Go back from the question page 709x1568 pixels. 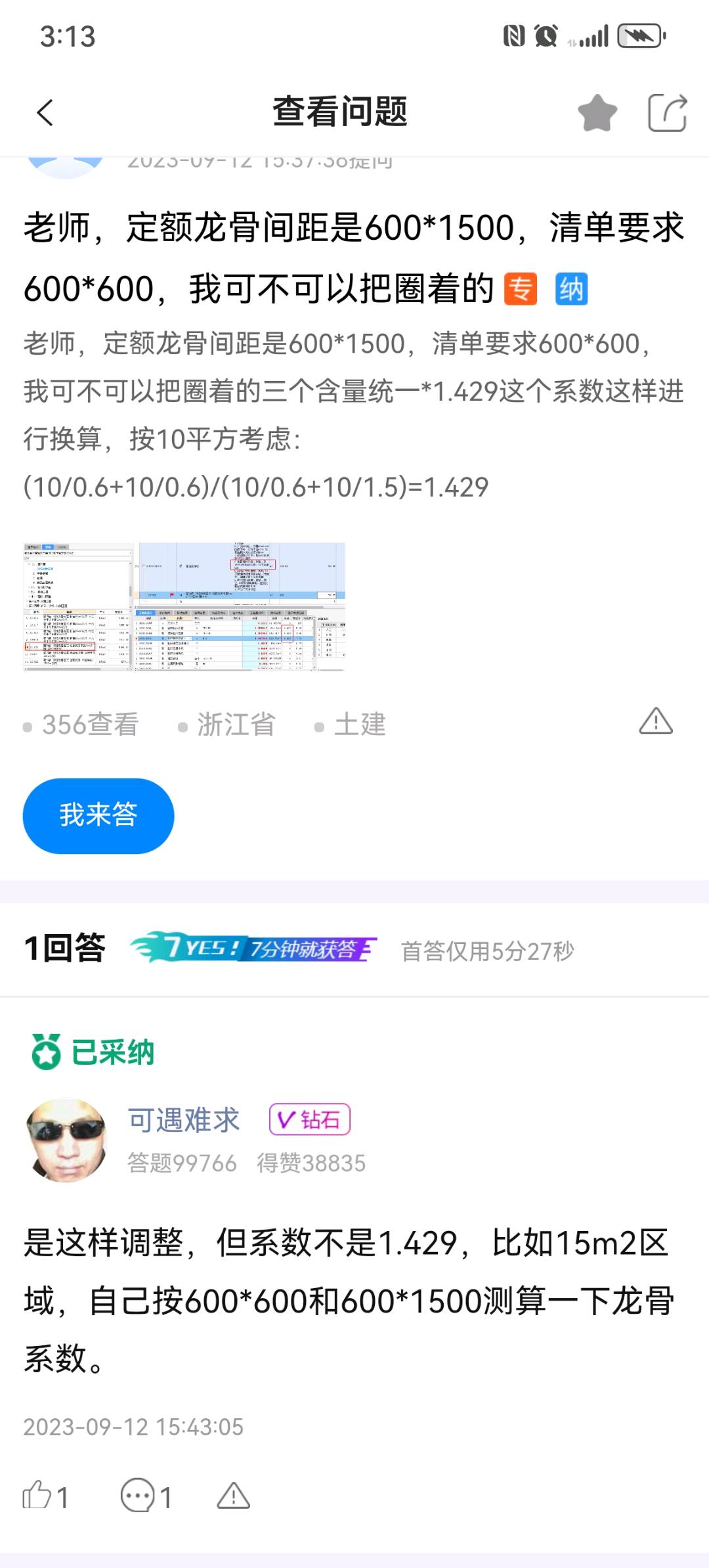45,112
